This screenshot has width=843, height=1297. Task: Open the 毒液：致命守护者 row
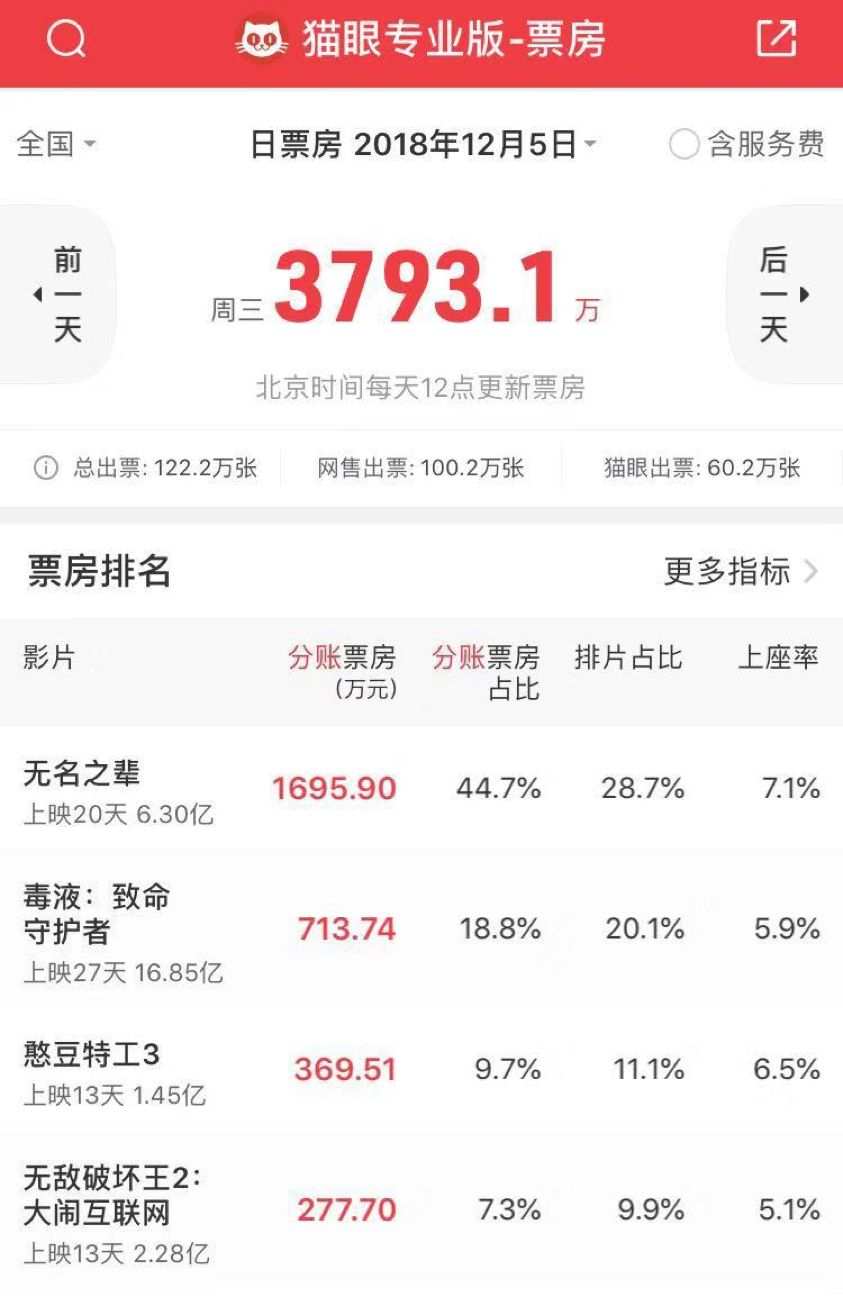coord(421,930)
